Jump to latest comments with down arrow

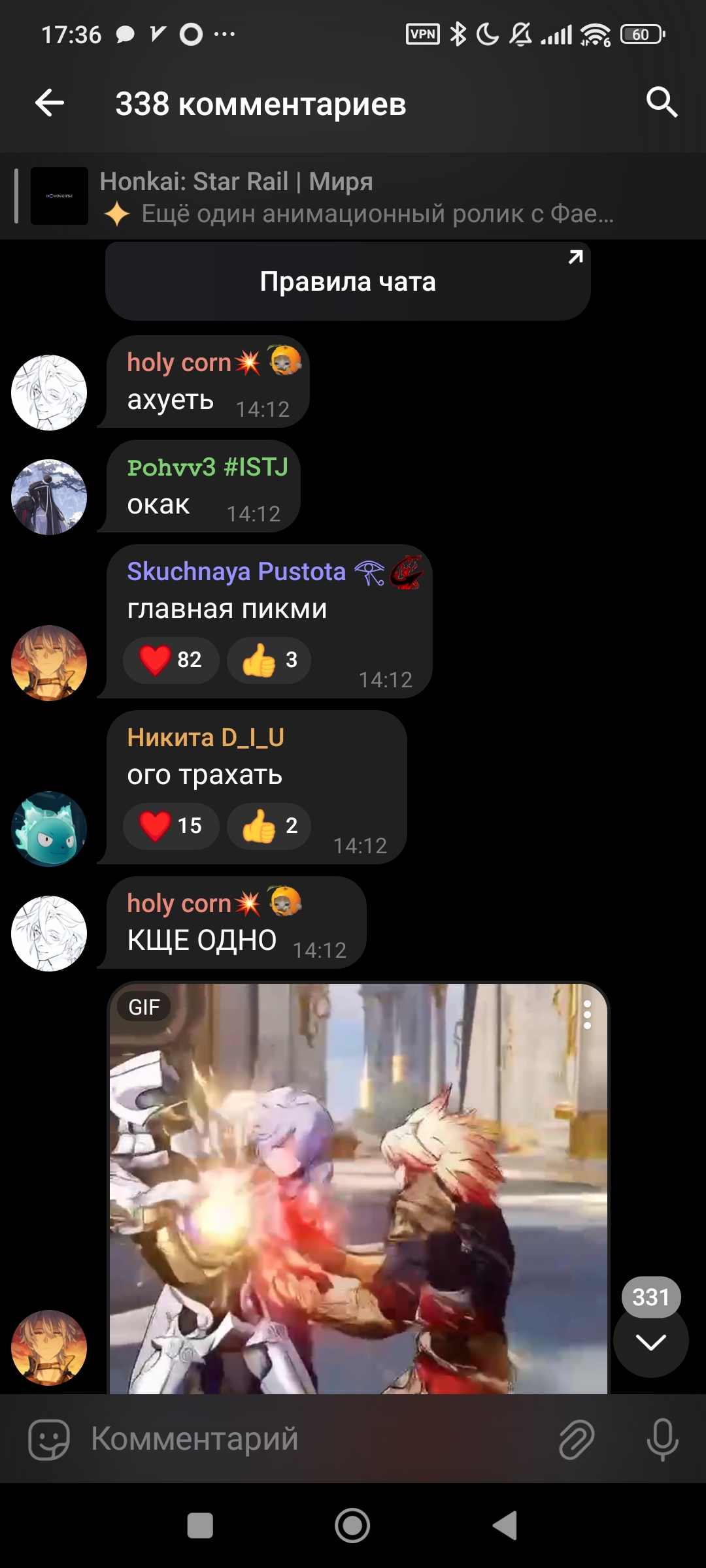[650, 1343]
